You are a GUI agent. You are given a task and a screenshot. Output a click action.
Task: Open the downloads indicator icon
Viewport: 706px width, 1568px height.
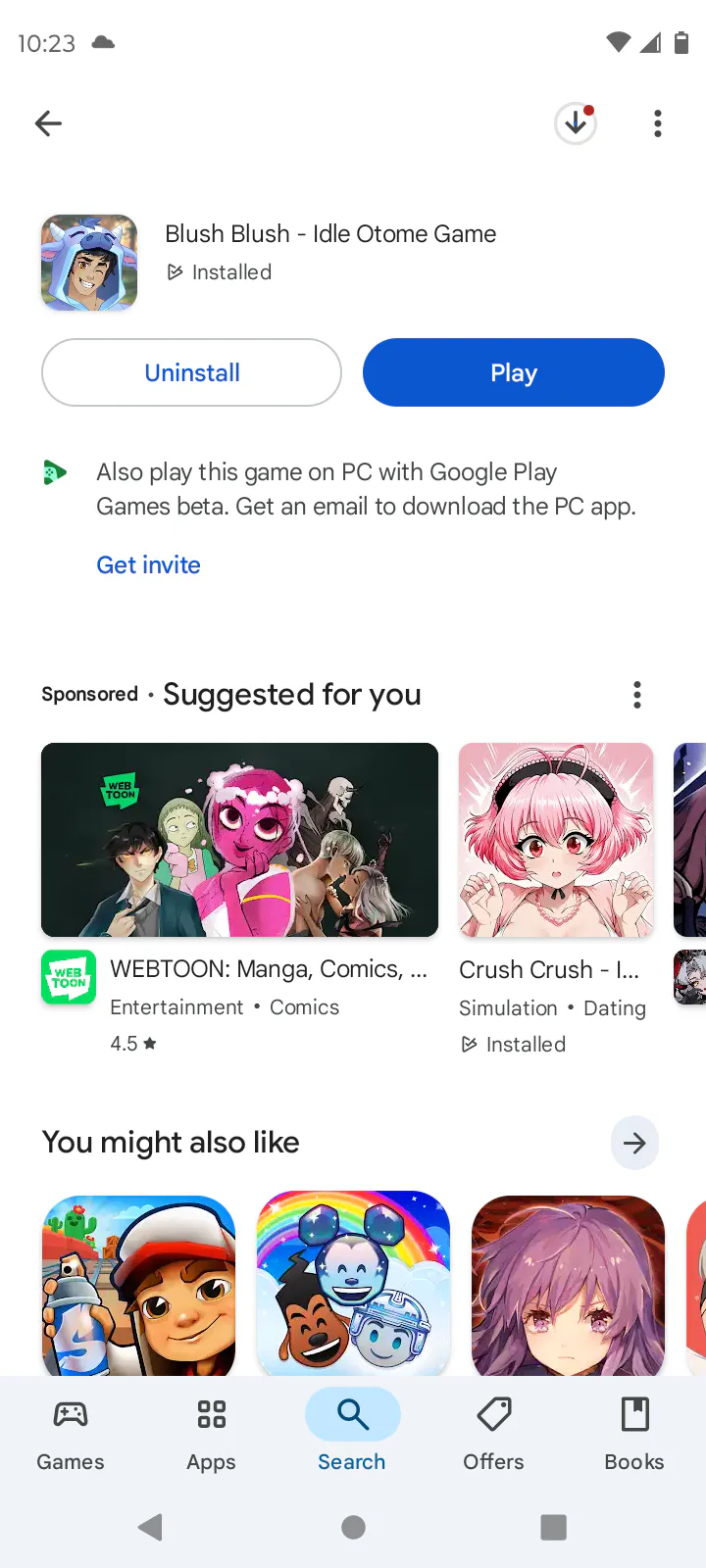[x=576, y=123]
